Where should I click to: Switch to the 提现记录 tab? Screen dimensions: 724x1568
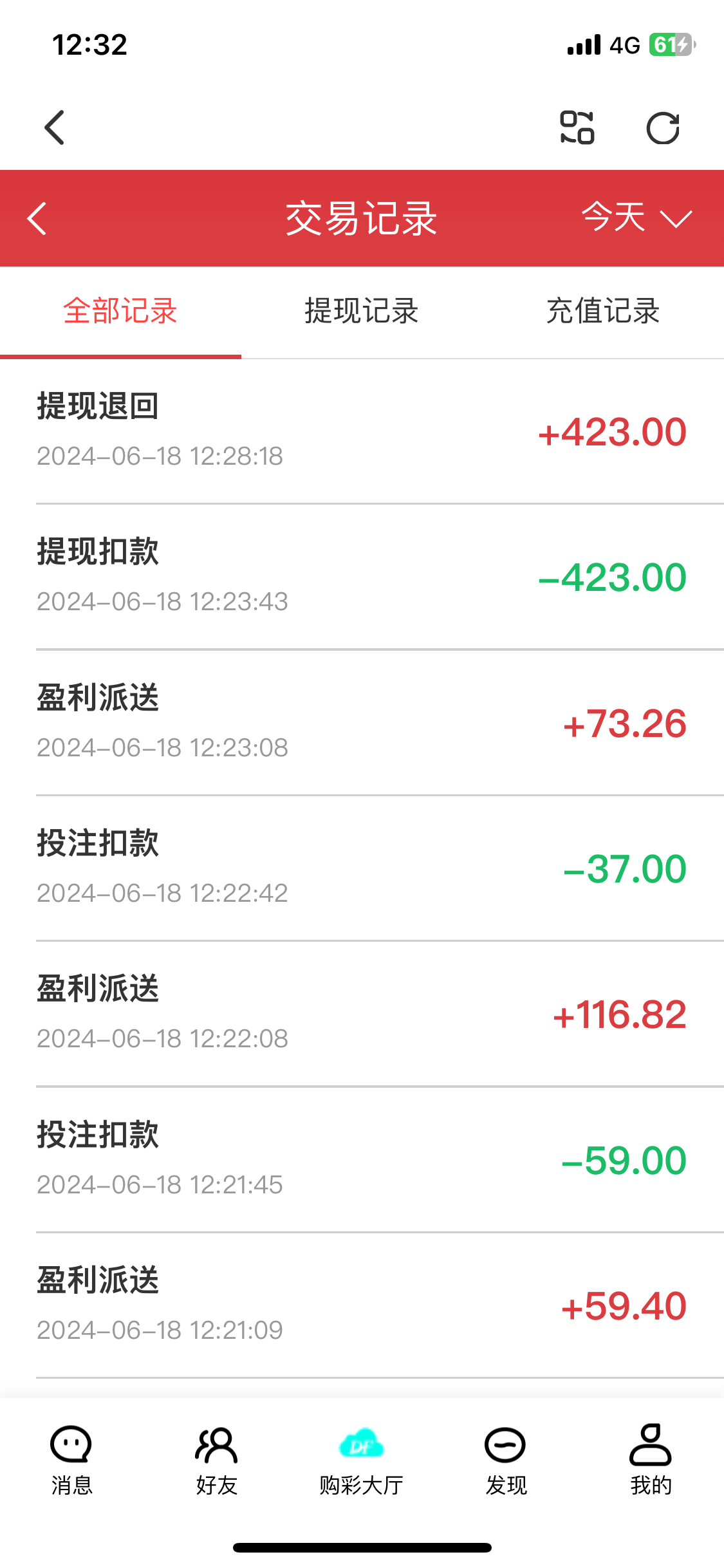pos(362,312)
